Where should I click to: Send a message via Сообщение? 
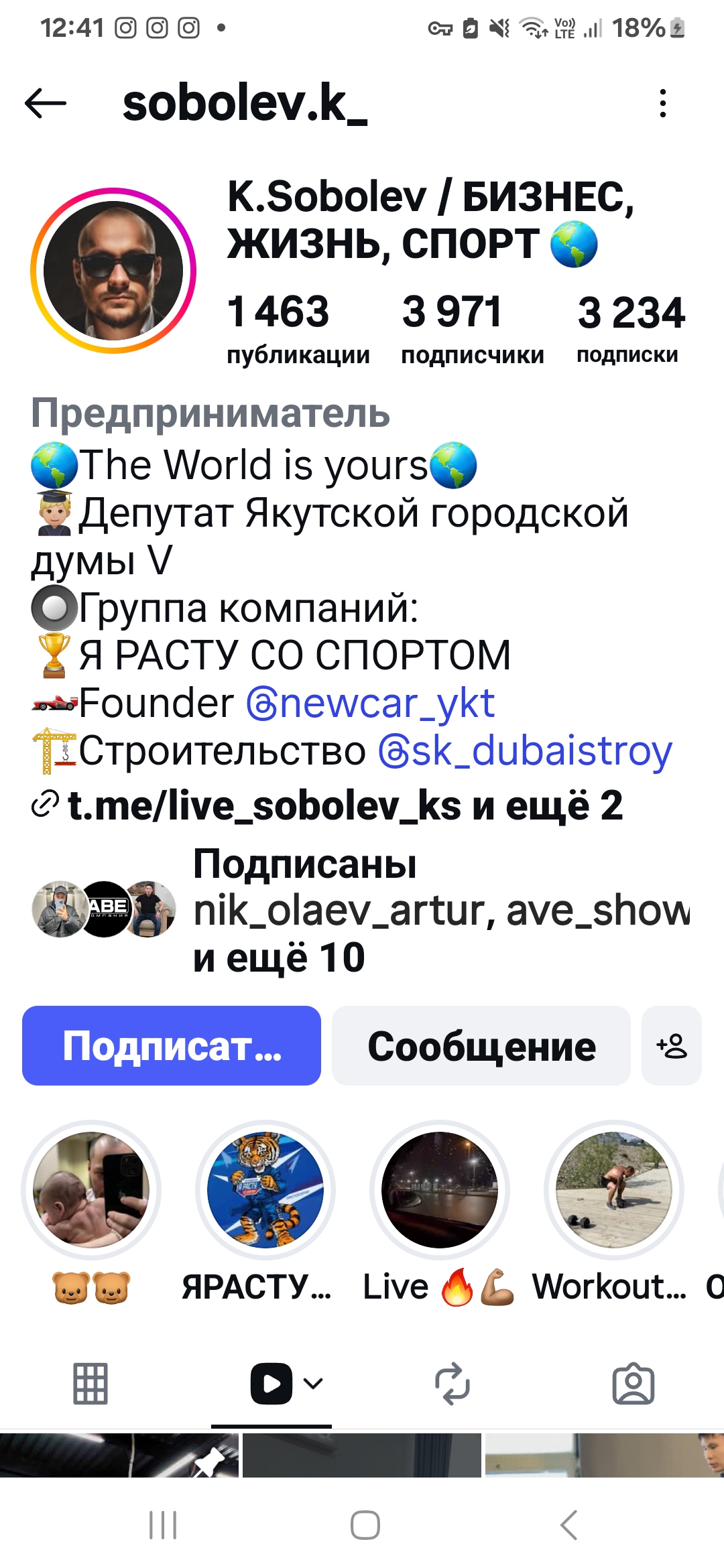pos(481,1046)
